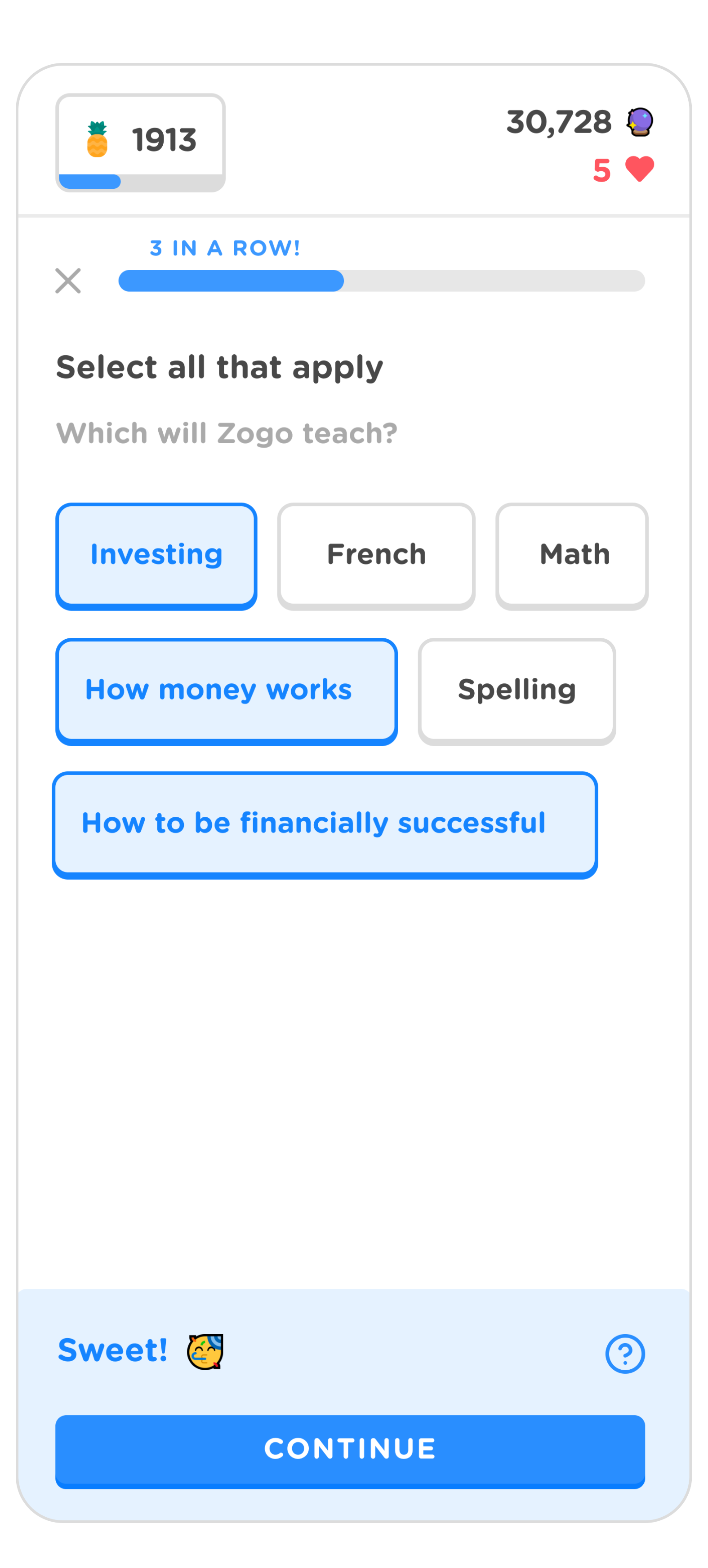The width and height of the screenshot is (708, 1568).
Task: Toggle How to be financially successful
Action: pos(325,825)
